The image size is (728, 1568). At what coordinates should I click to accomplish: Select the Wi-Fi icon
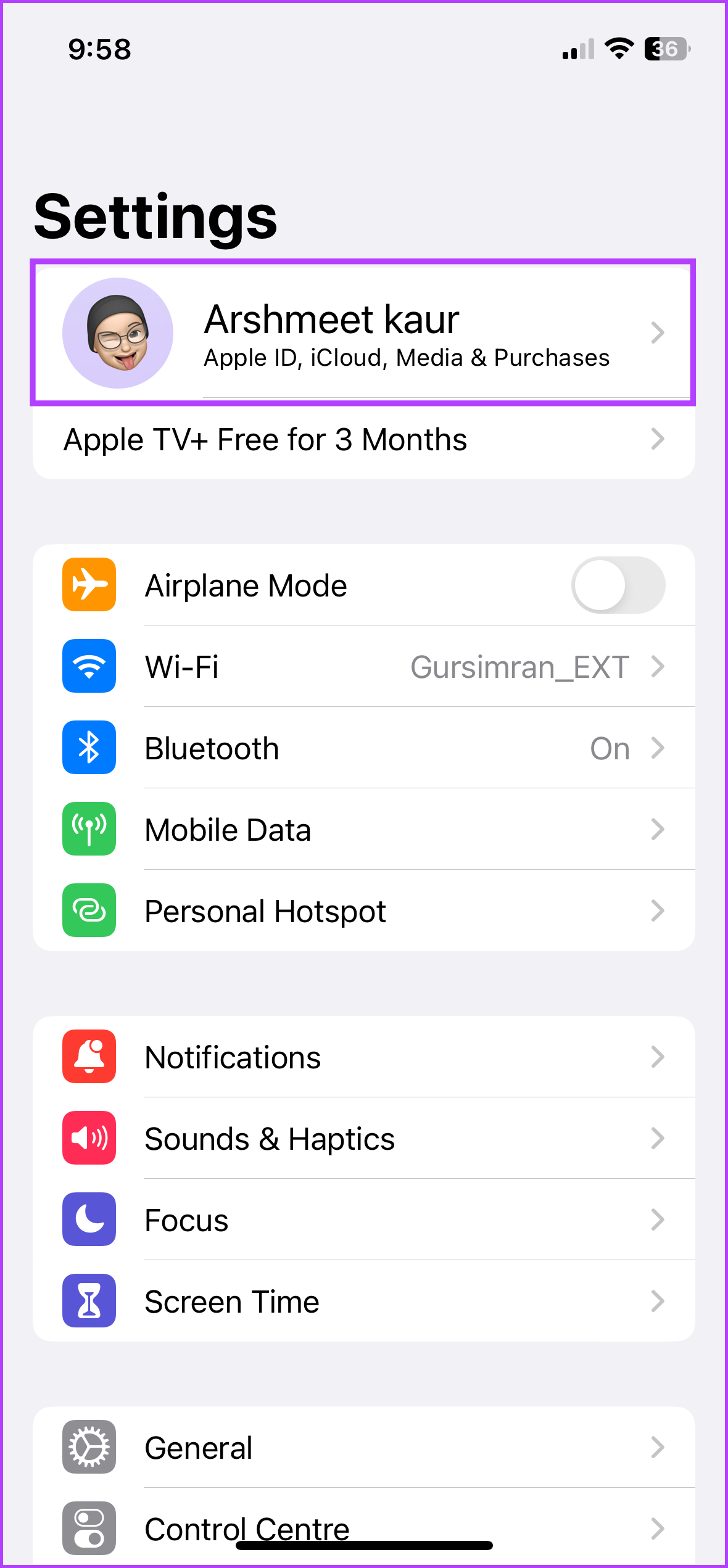(x=89, y=667)
